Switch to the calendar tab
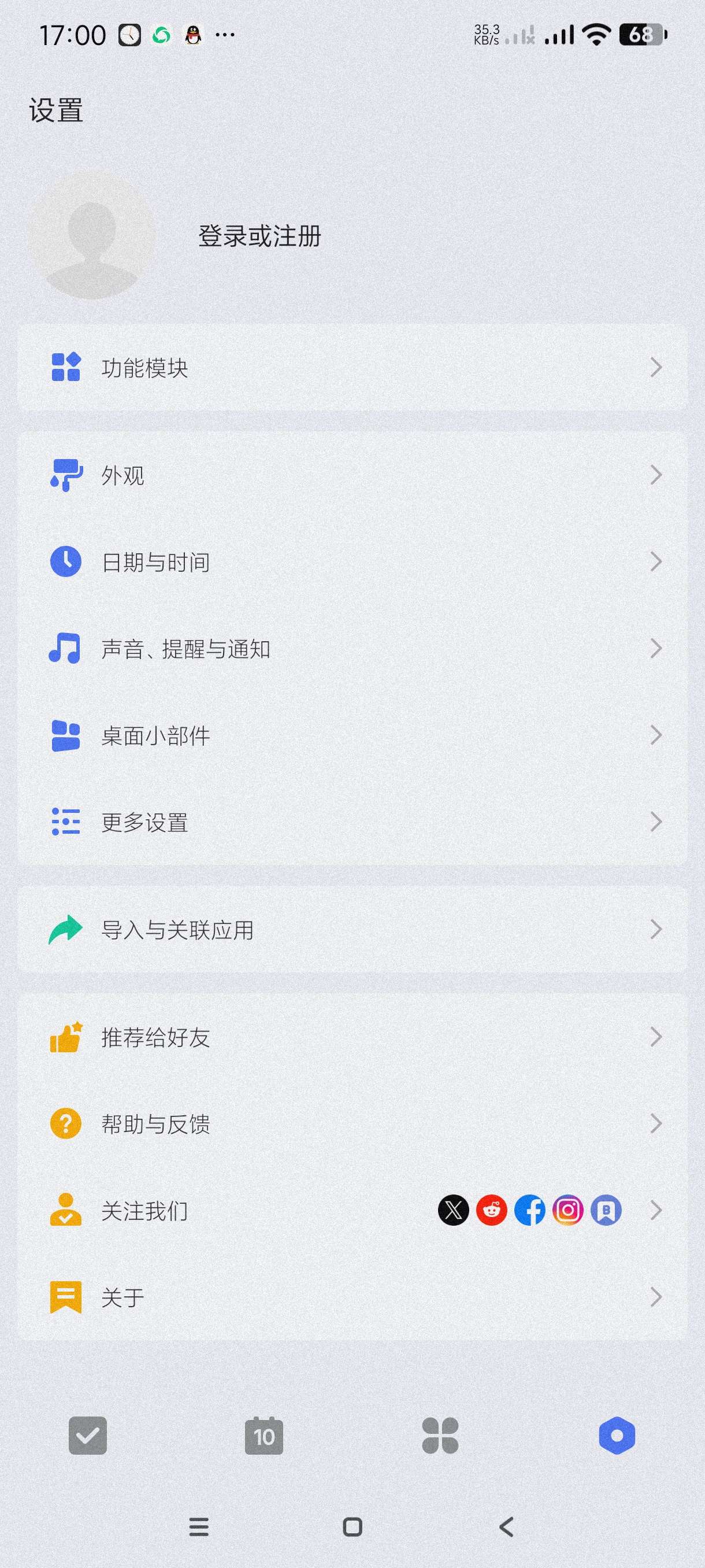Image resolution: width=705 pixels, height=1568 pixels. click(x=264, y=1436)
